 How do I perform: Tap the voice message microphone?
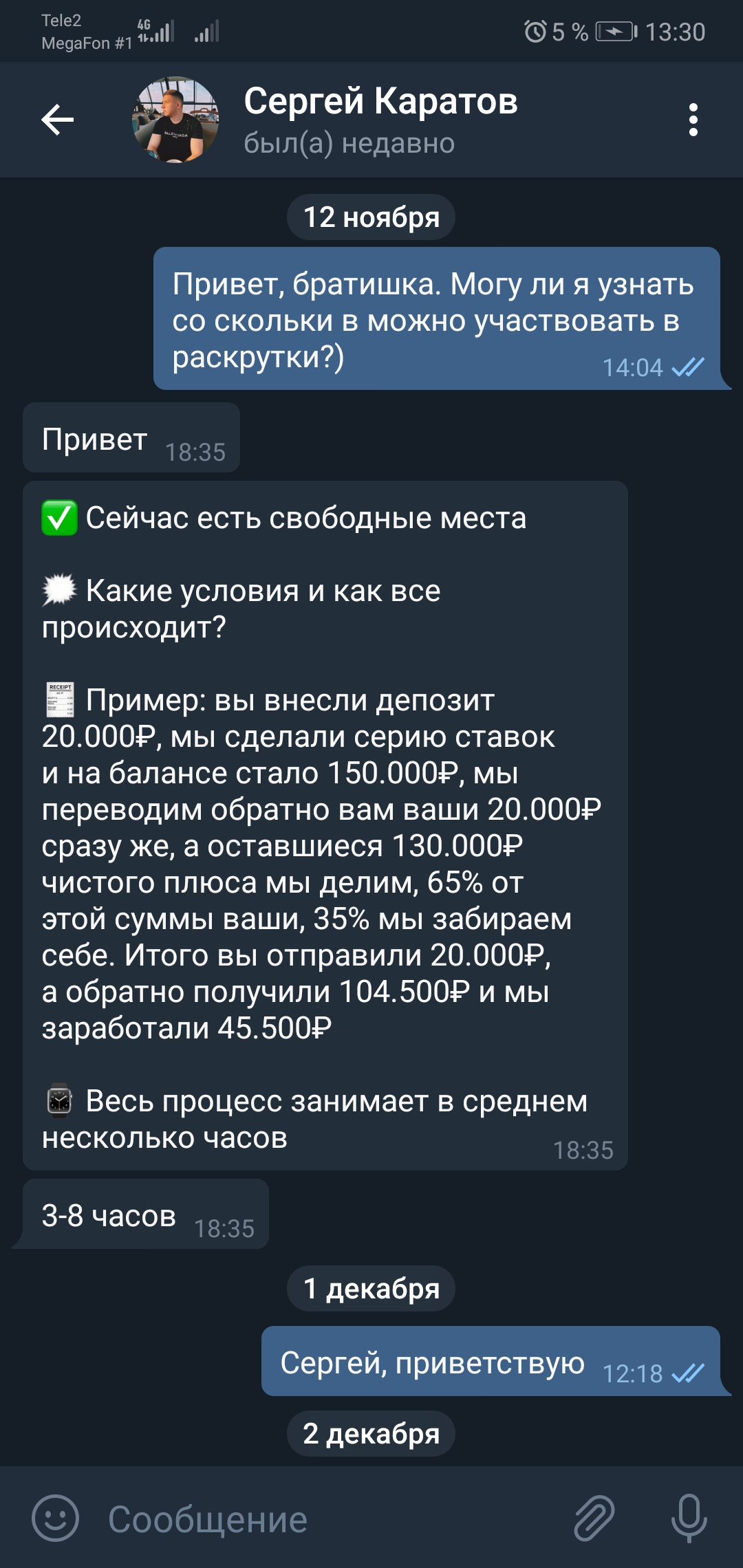(x=689, y=1518)
